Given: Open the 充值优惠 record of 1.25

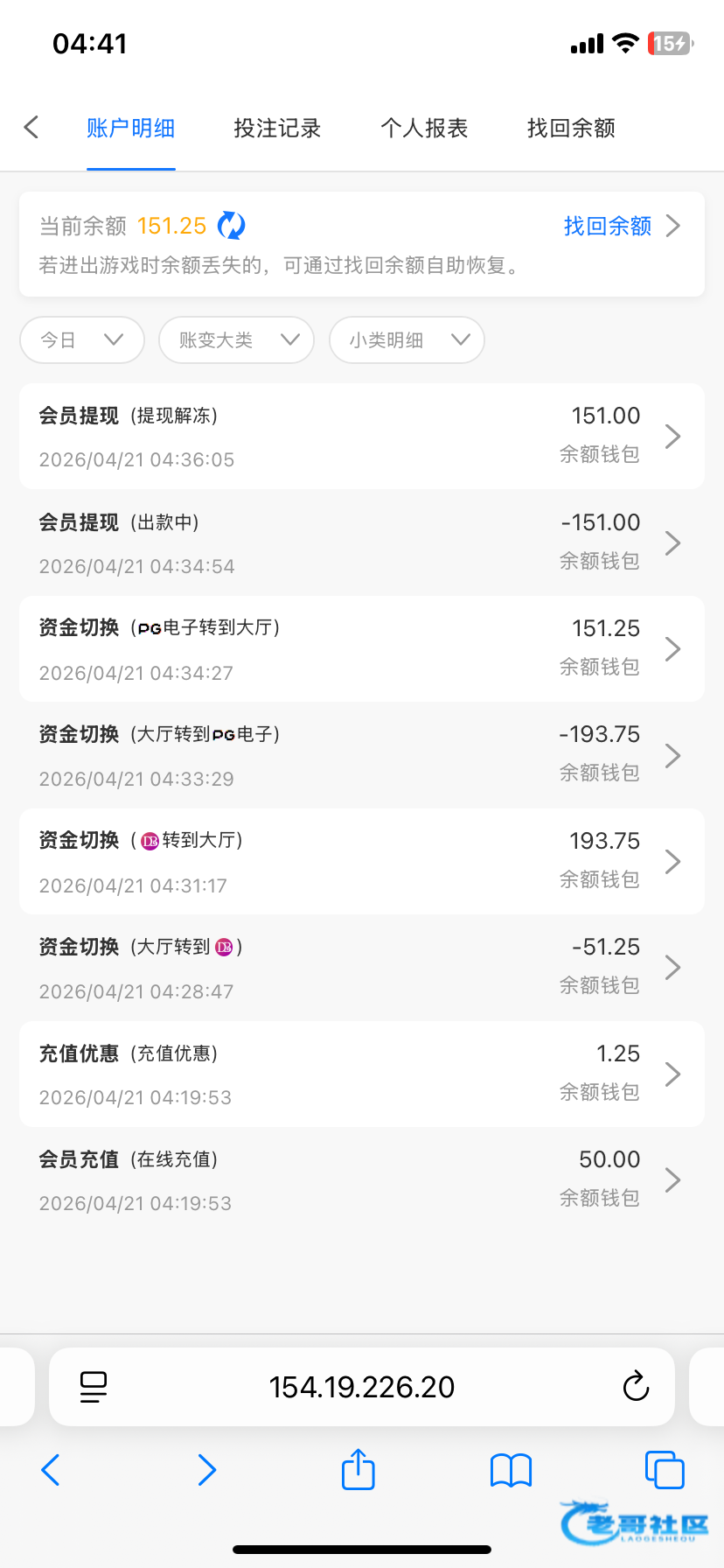Looking at the screenshot, I should (x=362, y=1074).
